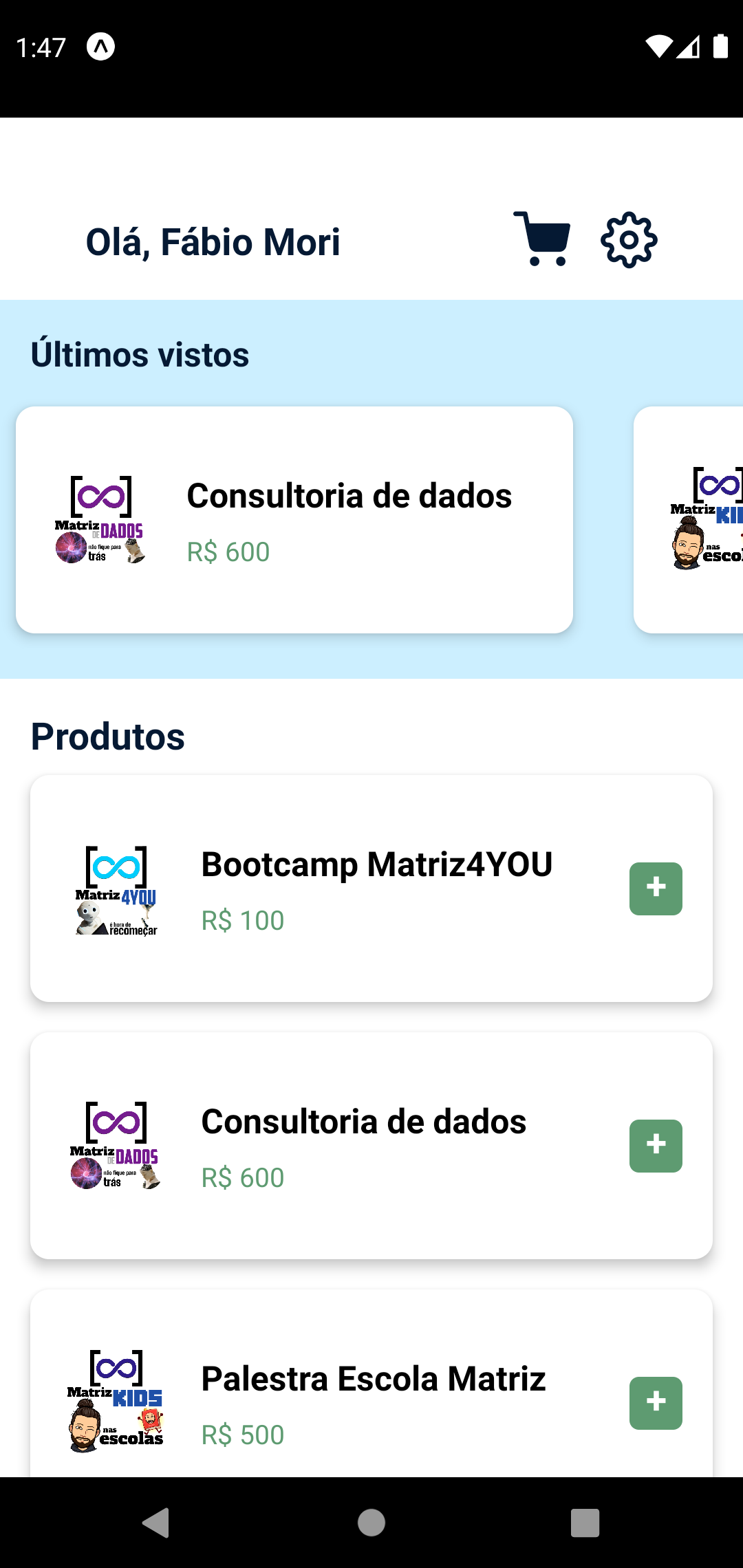Image resolution: width=743 pixels, height=1568 pixels.
Task: Open the settings gear
Action: point(627,239)
